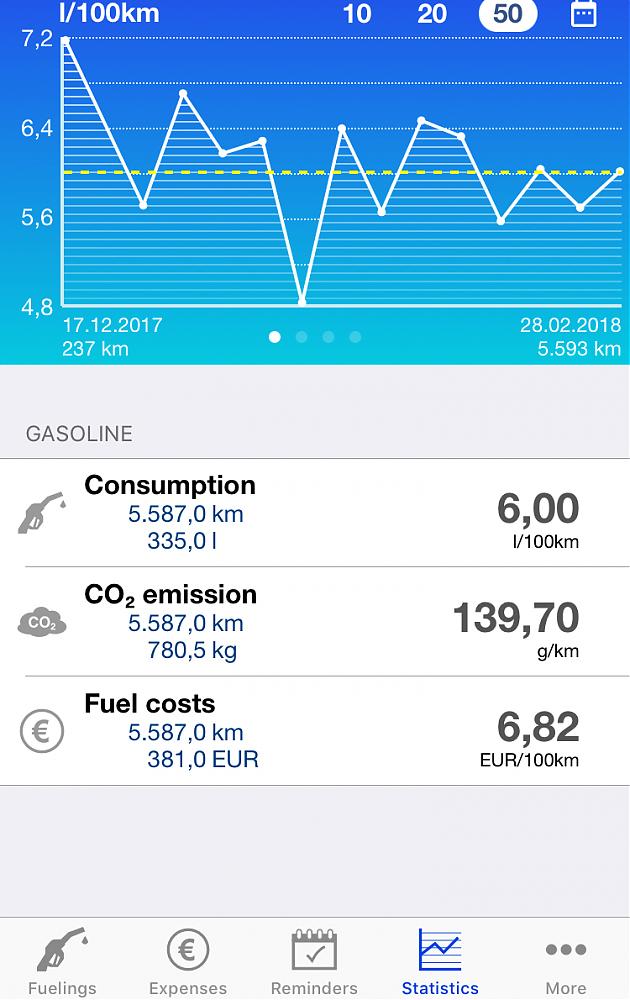Show the last 10 fuelings in chart
Image resolution: width=630 pixels, height=1000 pixels.
click(357, 14)
